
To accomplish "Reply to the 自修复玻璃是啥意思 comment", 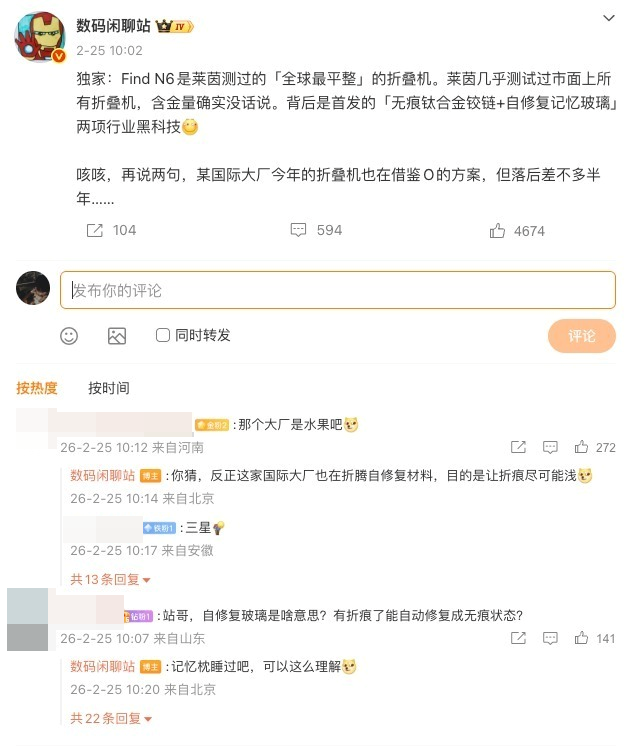I will pyautogui.click(x=550, y=638).
